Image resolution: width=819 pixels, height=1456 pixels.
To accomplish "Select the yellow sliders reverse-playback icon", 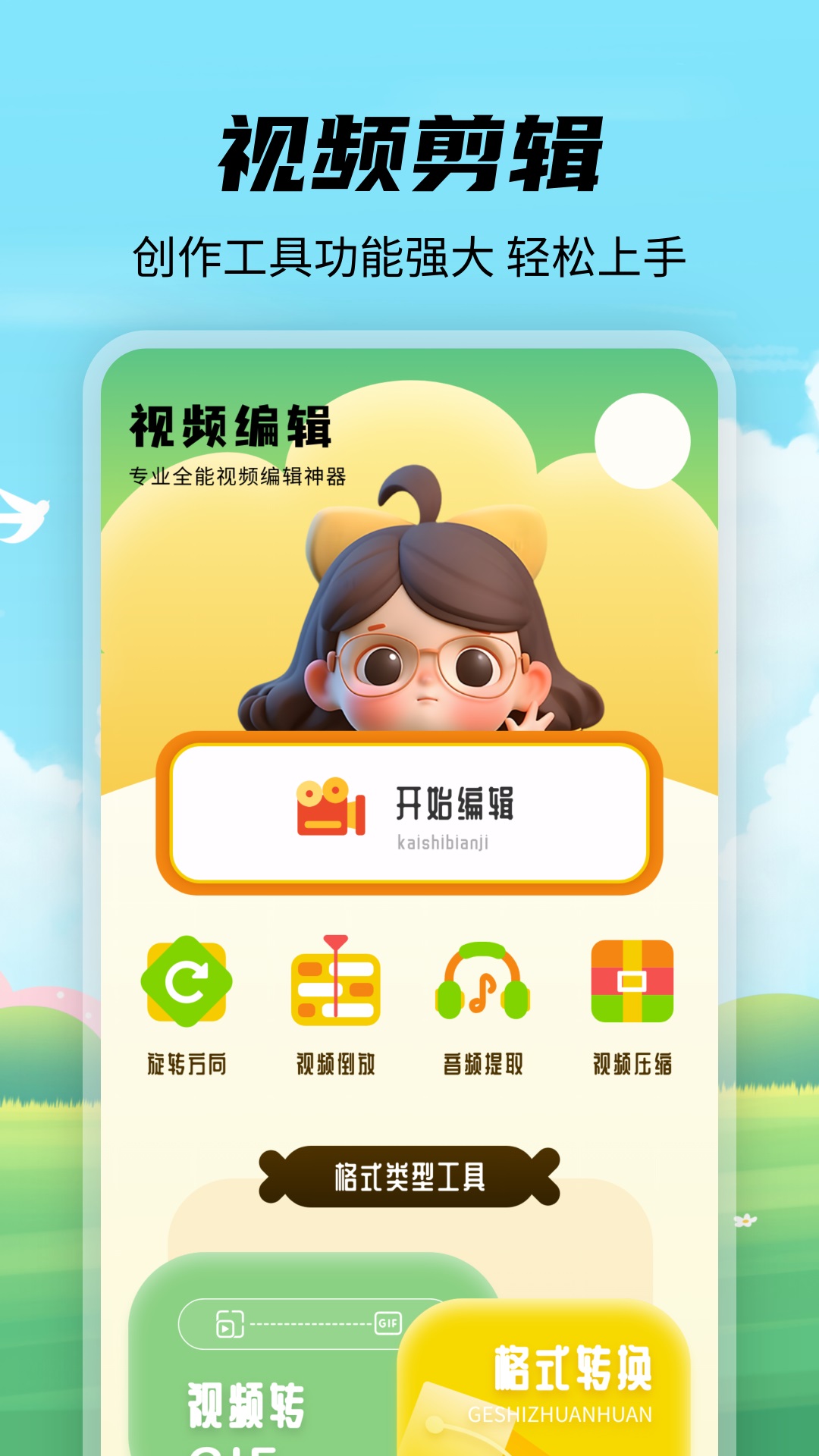I will 336,986.
